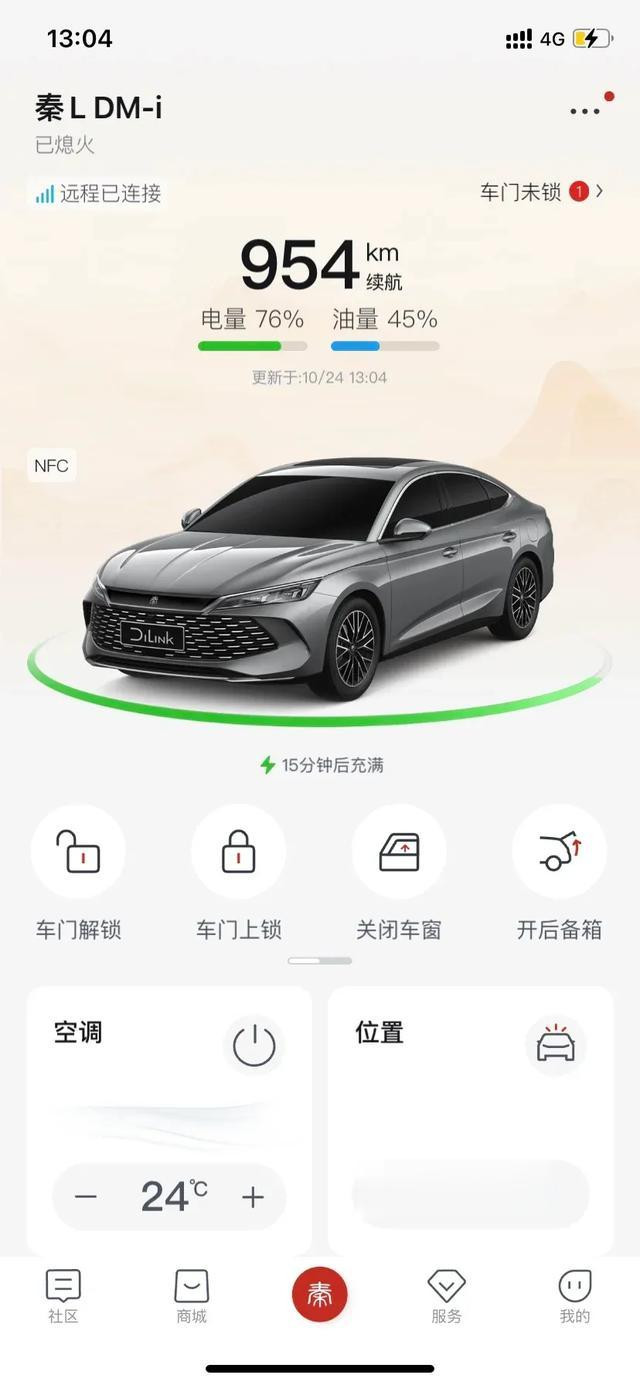Unlock the doors with 车门解锁

pyautogui.click(x=78, y=873)
